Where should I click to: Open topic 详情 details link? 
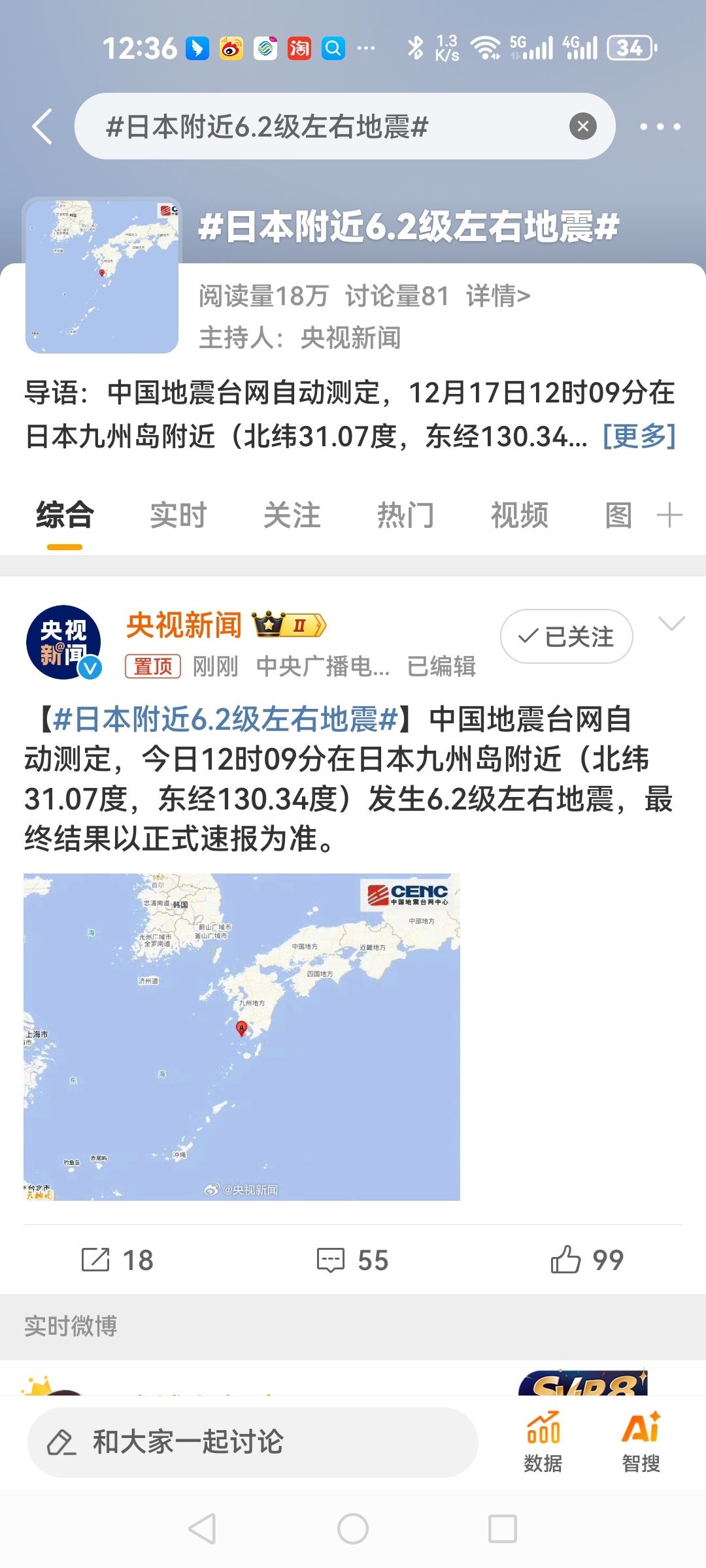(498, 296)
